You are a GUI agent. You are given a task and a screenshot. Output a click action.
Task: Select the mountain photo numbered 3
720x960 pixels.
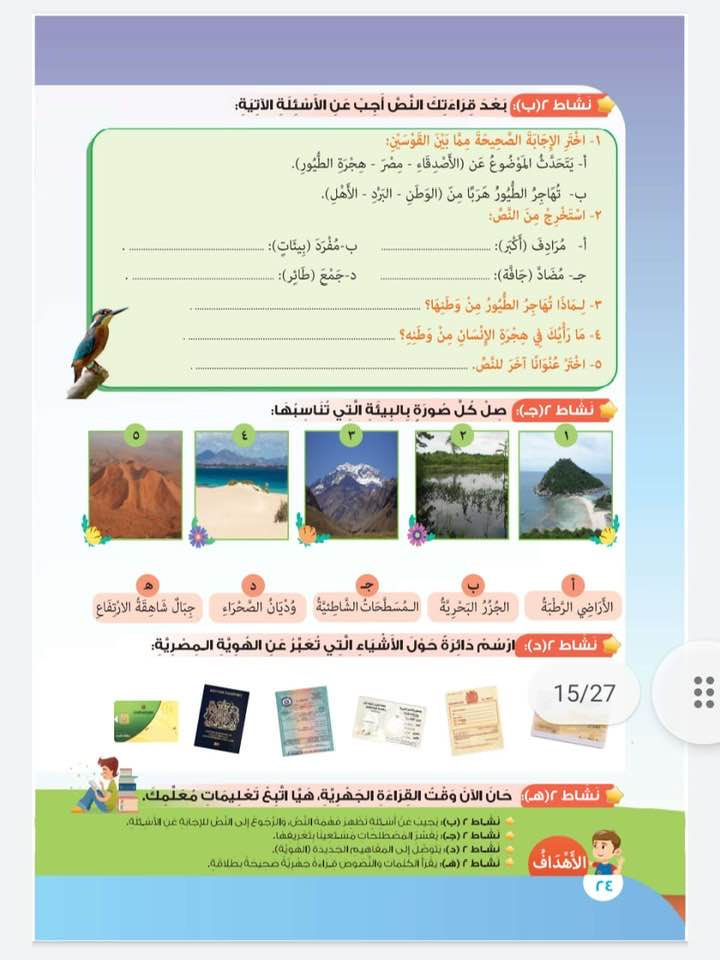[x=350, y=485]
